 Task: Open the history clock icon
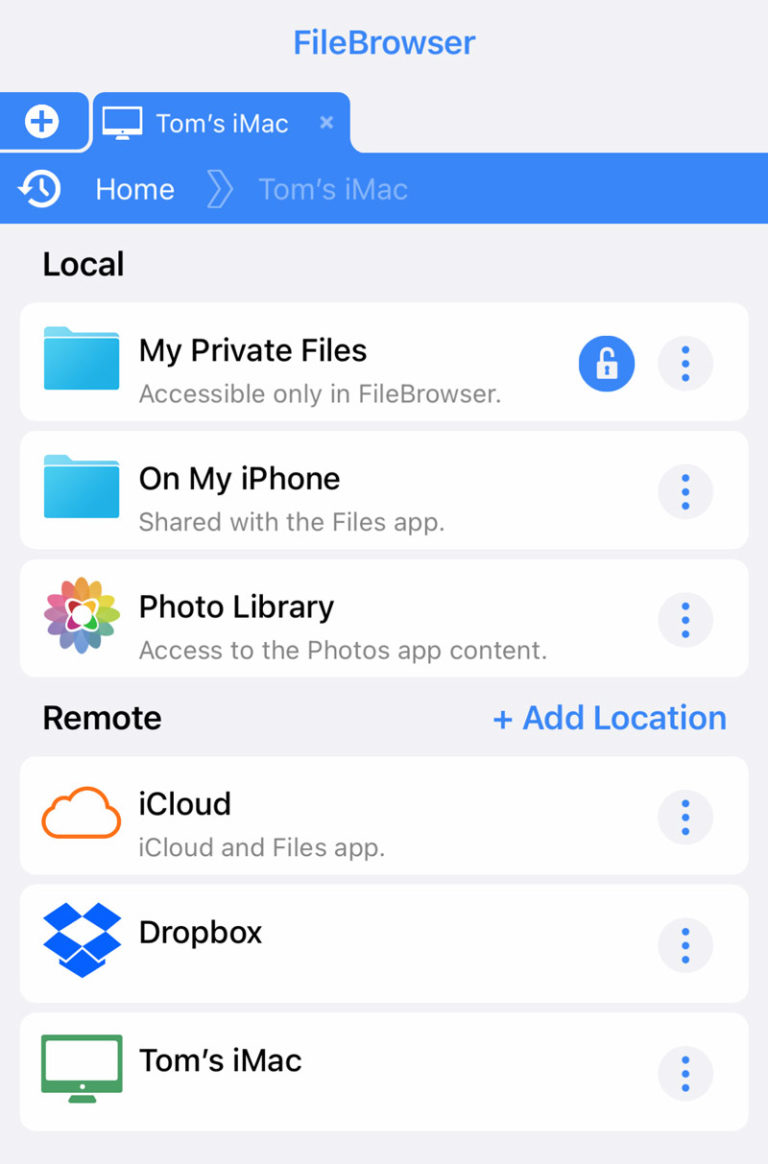40,189
